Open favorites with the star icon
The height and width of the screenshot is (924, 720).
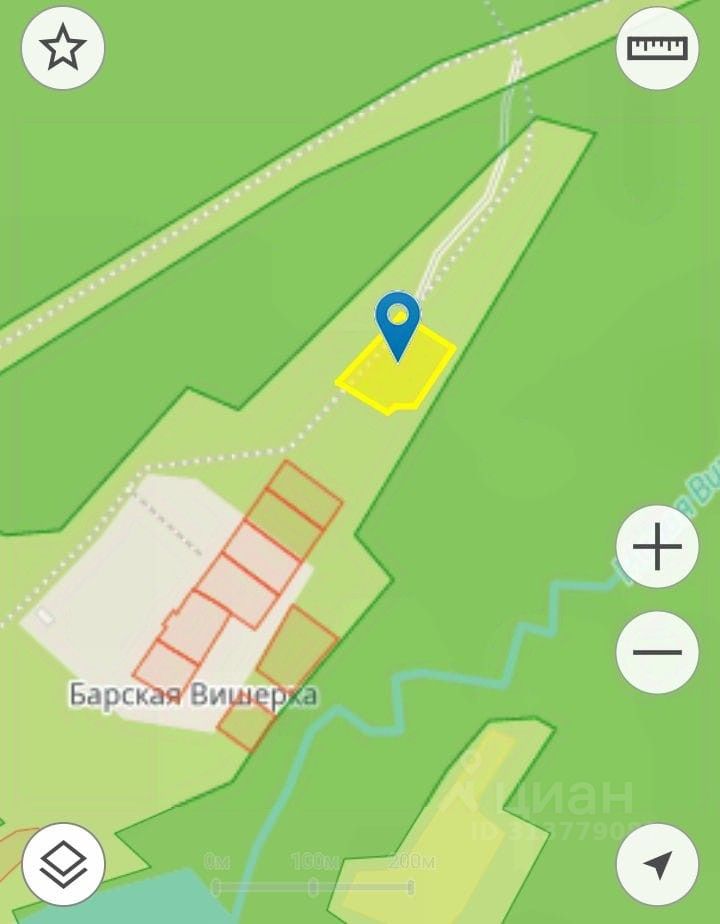(x=63, y=48)
